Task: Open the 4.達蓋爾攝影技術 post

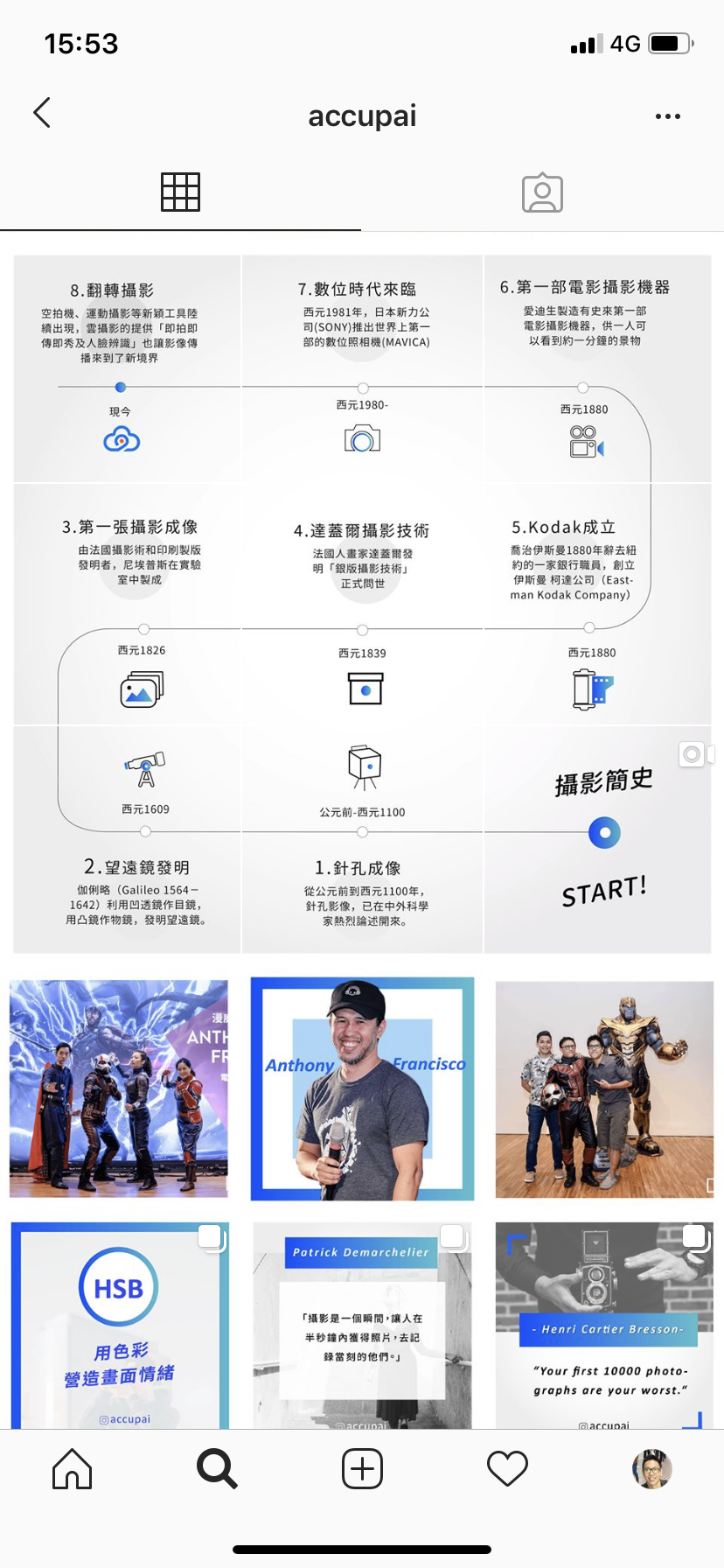Action: click(362, 604)
